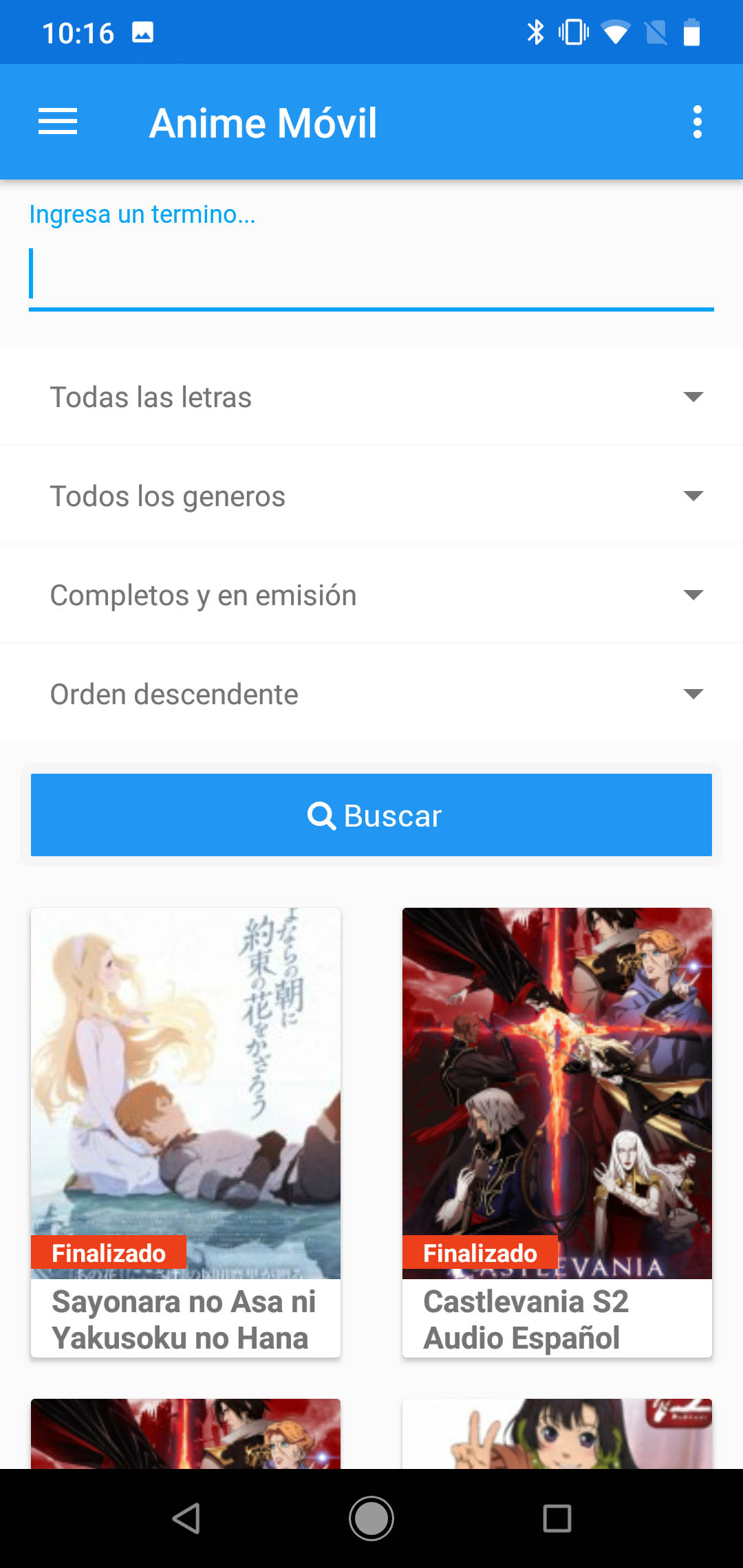Return to the home screen
This screenshot has width=743, height=1568.
coord(371,1518)
